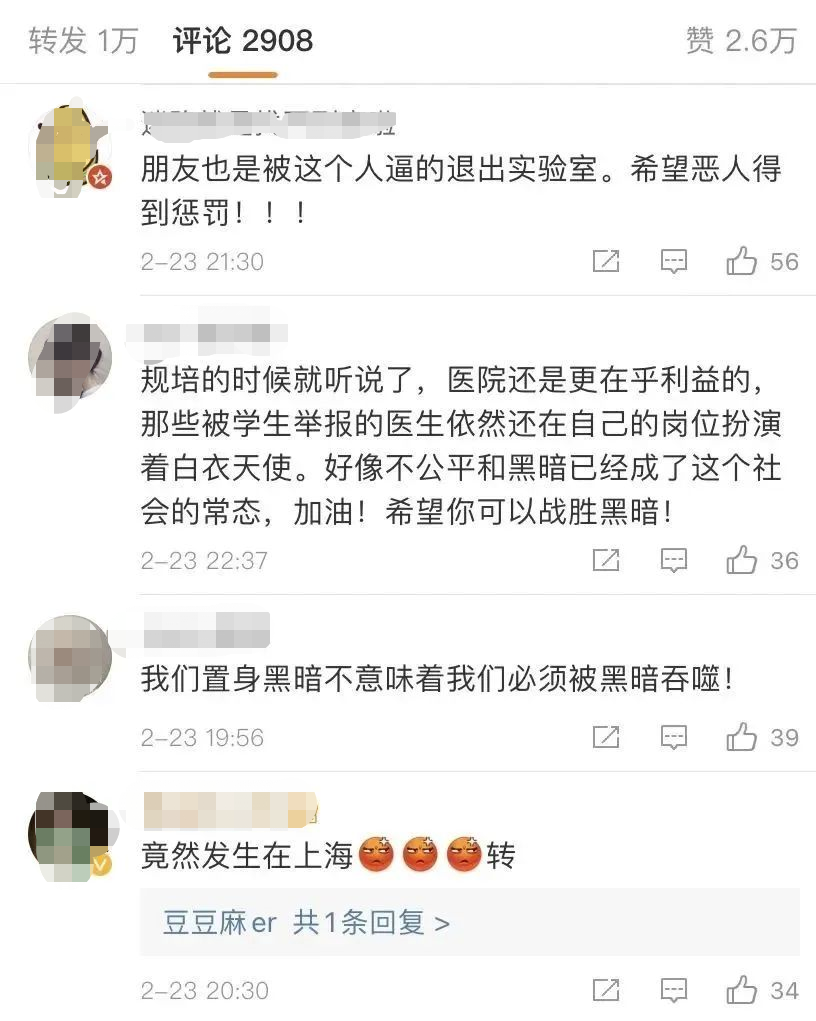816x1021 pixels.
Task: Open 豆豆麻er 共1条回复 thread
Action: (306, 922)
